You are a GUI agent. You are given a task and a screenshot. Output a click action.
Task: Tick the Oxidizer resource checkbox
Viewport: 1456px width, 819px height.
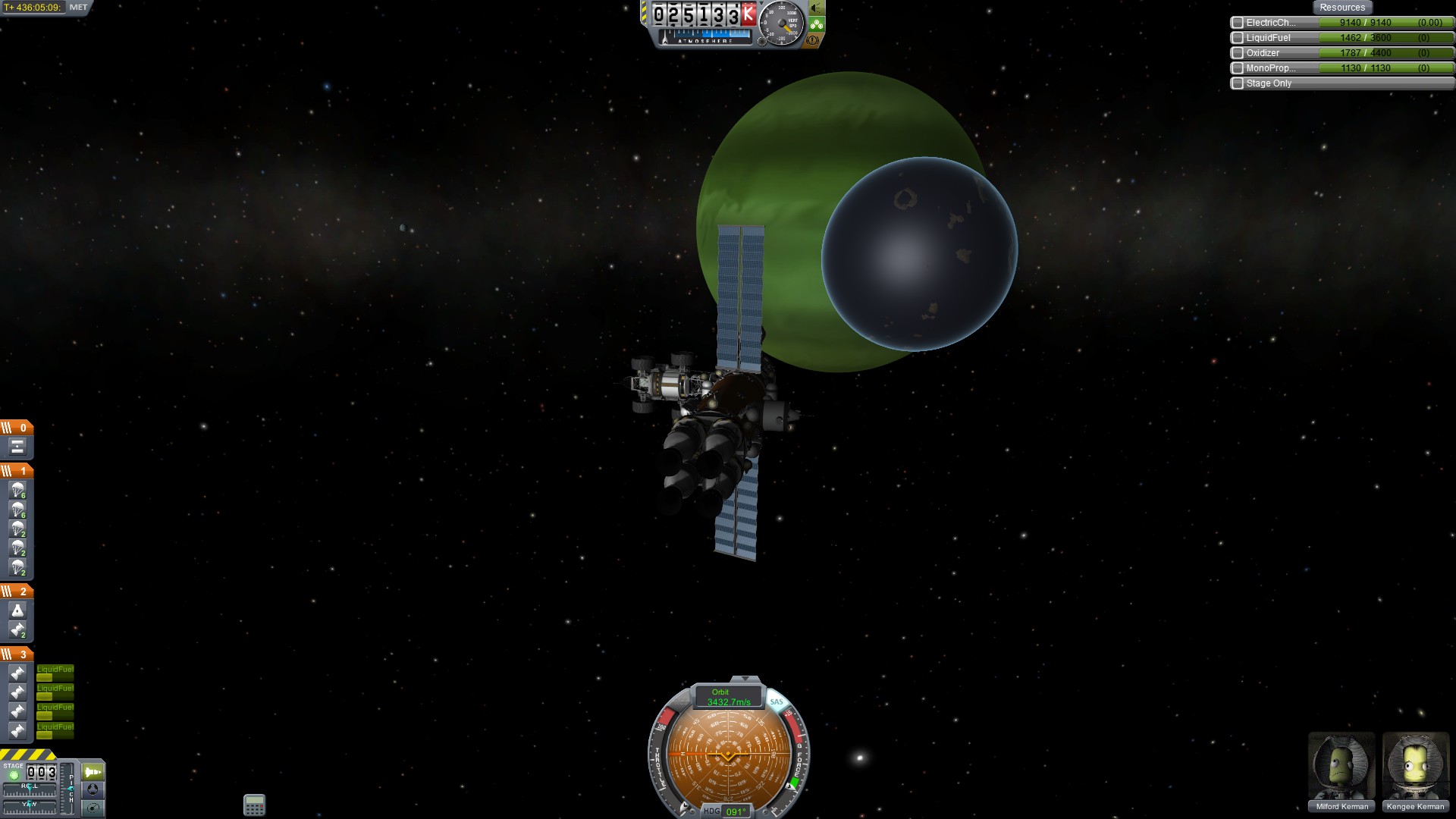click(1238, 53)
